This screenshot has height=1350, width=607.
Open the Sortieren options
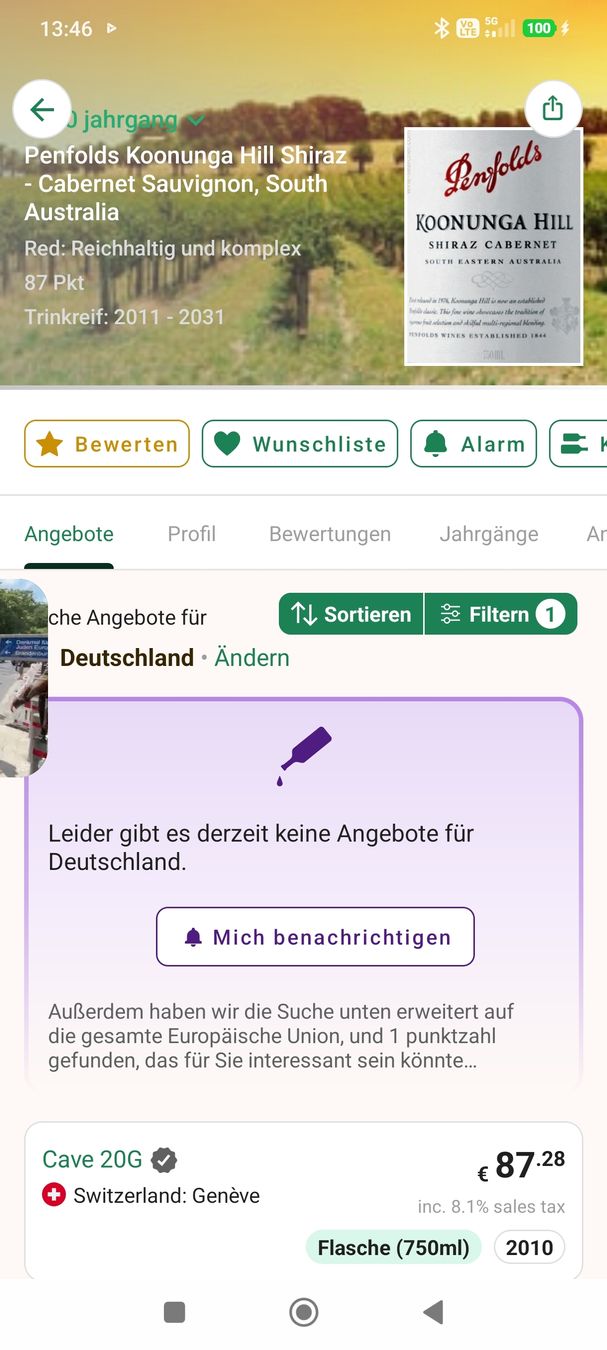pyautogui.click(x=351, y=614)
